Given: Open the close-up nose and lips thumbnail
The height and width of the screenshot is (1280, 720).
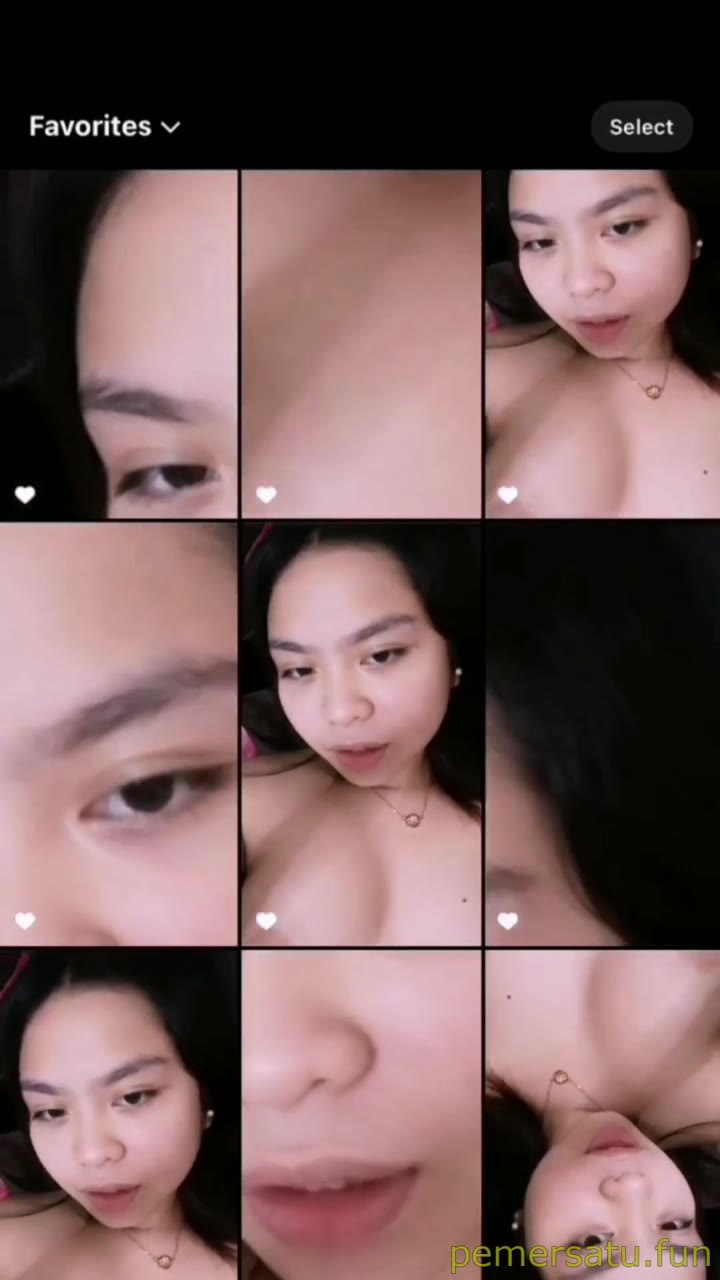Looking at the screenshot, I should 361,1115.
